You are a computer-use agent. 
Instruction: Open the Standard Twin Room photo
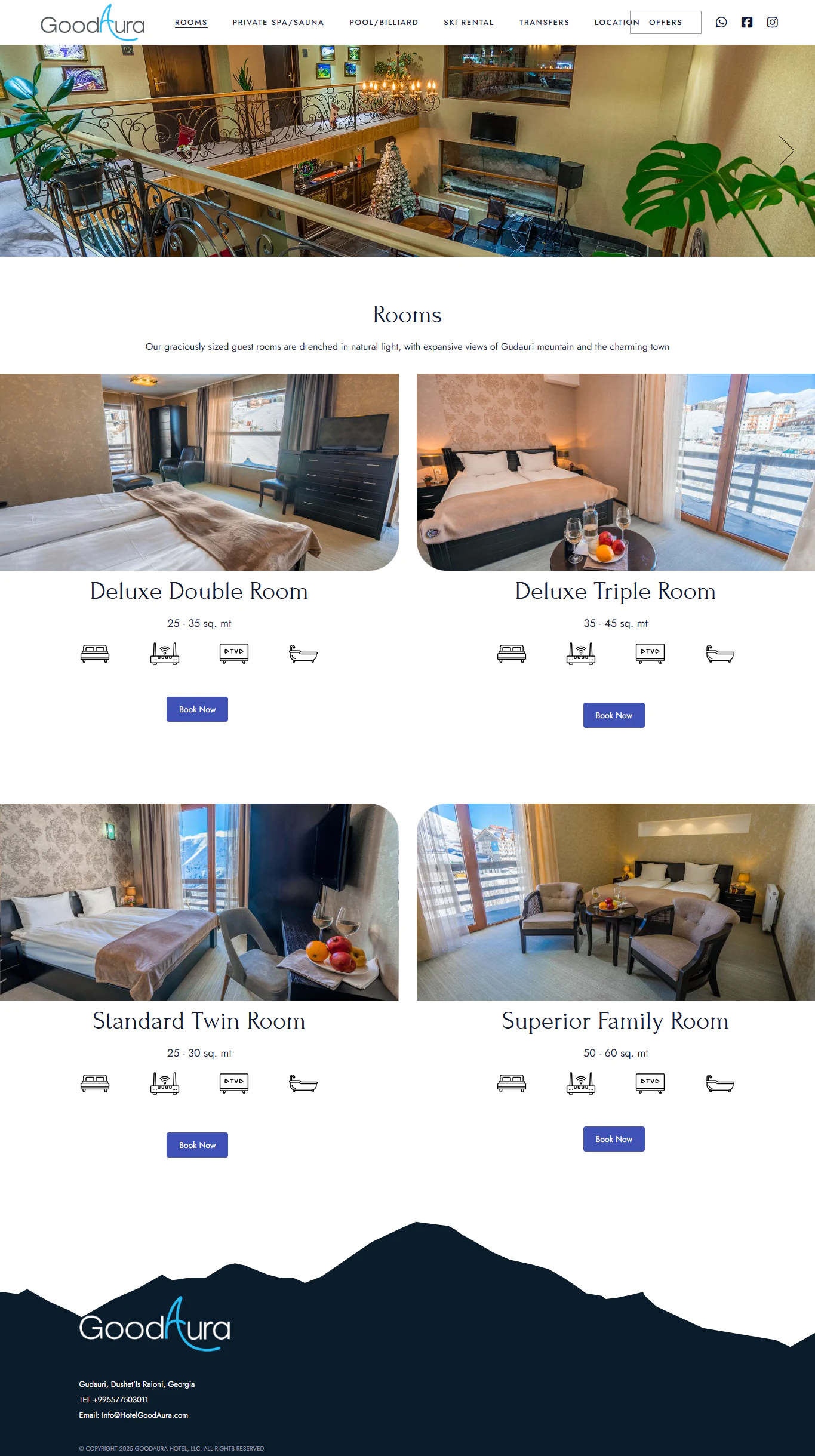pos(199,901)
